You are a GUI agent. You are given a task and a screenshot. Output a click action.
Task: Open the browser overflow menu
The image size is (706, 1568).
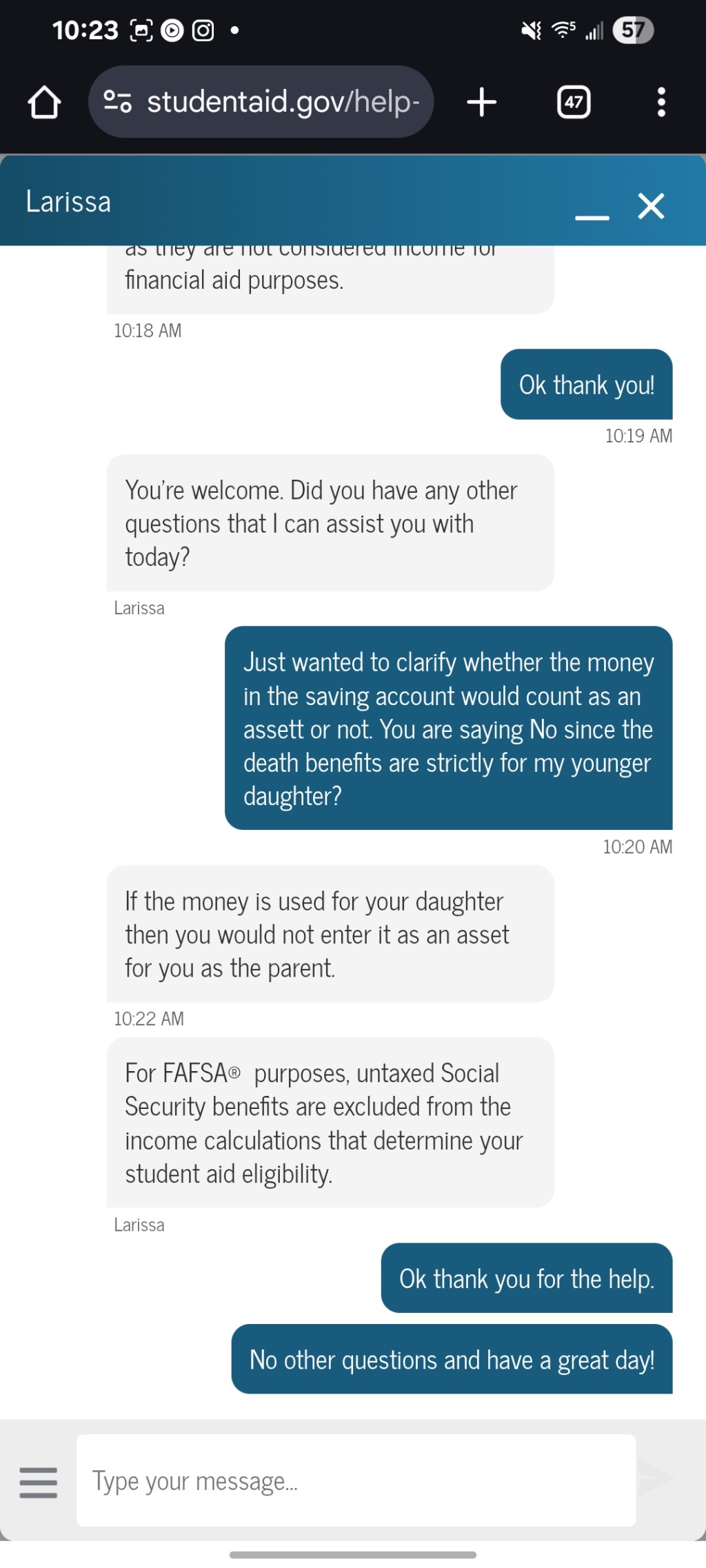click(x=660, y=103)
